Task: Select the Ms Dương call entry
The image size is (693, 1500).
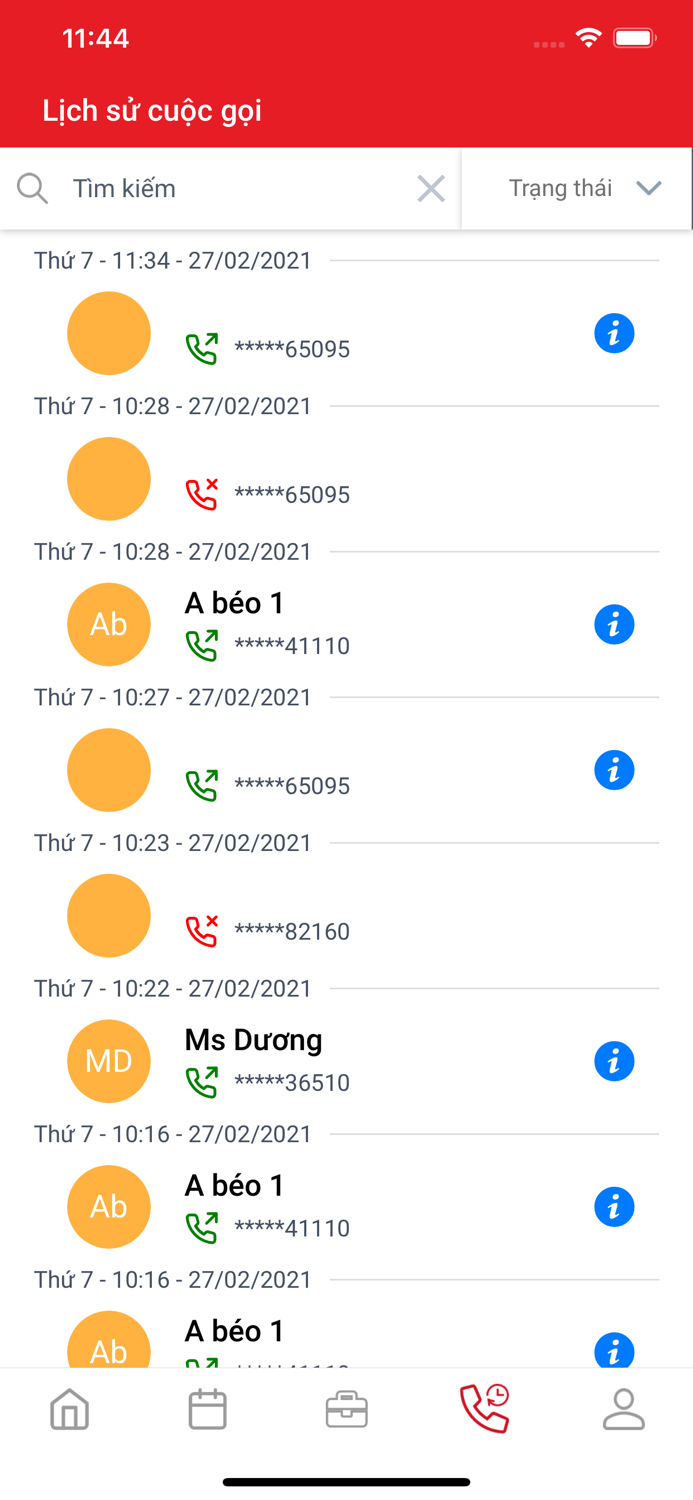Action: tap(300, 1061)
